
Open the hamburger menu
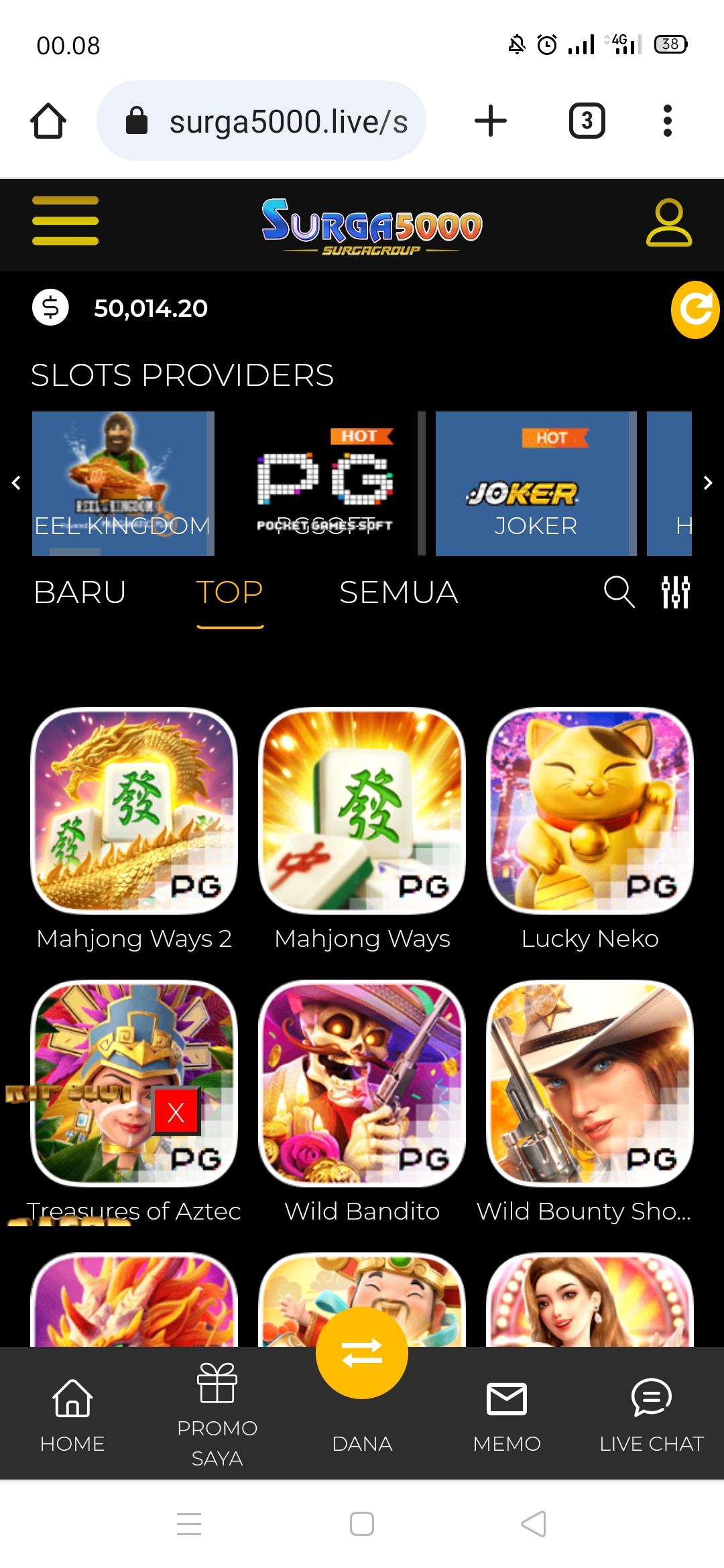pyautogui.click(x=65, y=221)
